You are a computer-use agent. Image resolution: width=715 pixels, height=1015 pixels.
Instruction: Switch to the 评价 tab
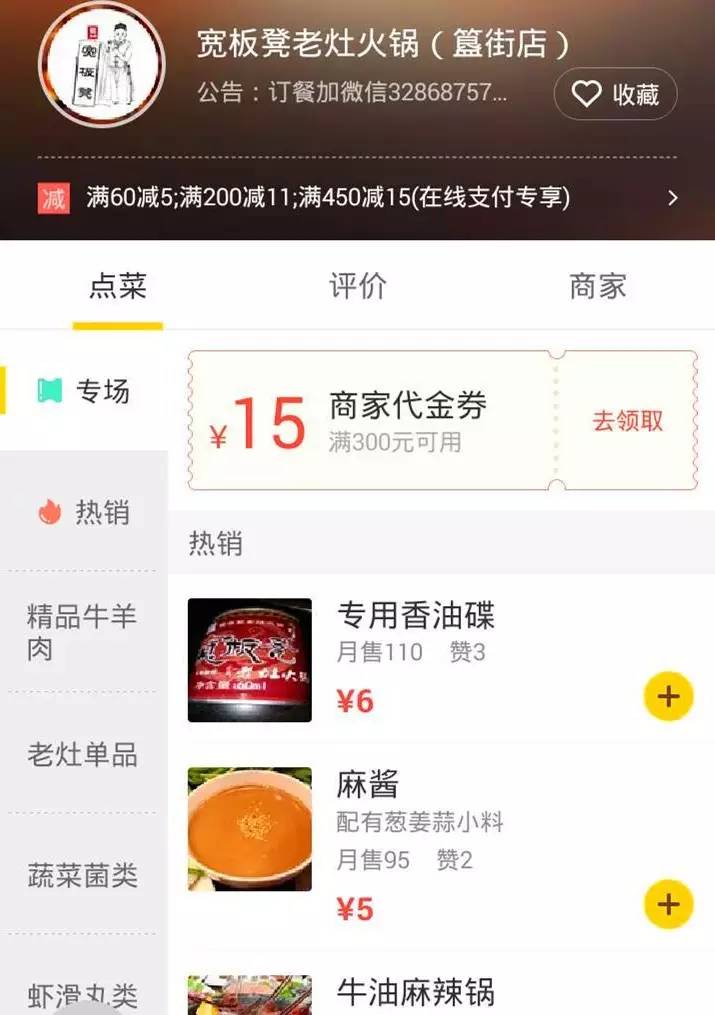click(357, 287)
